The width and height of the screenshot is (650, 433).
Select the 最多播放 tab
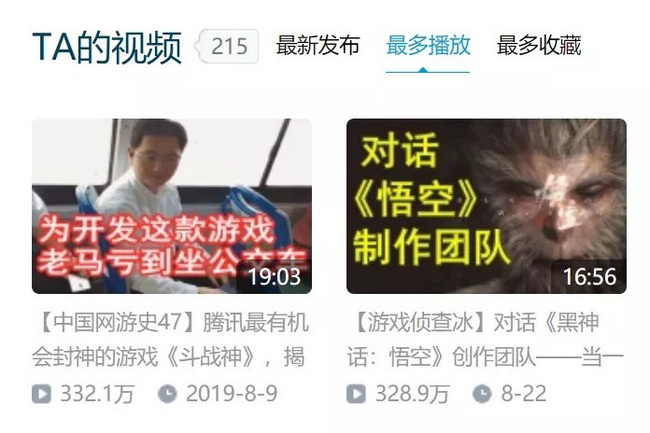point(428,46)
